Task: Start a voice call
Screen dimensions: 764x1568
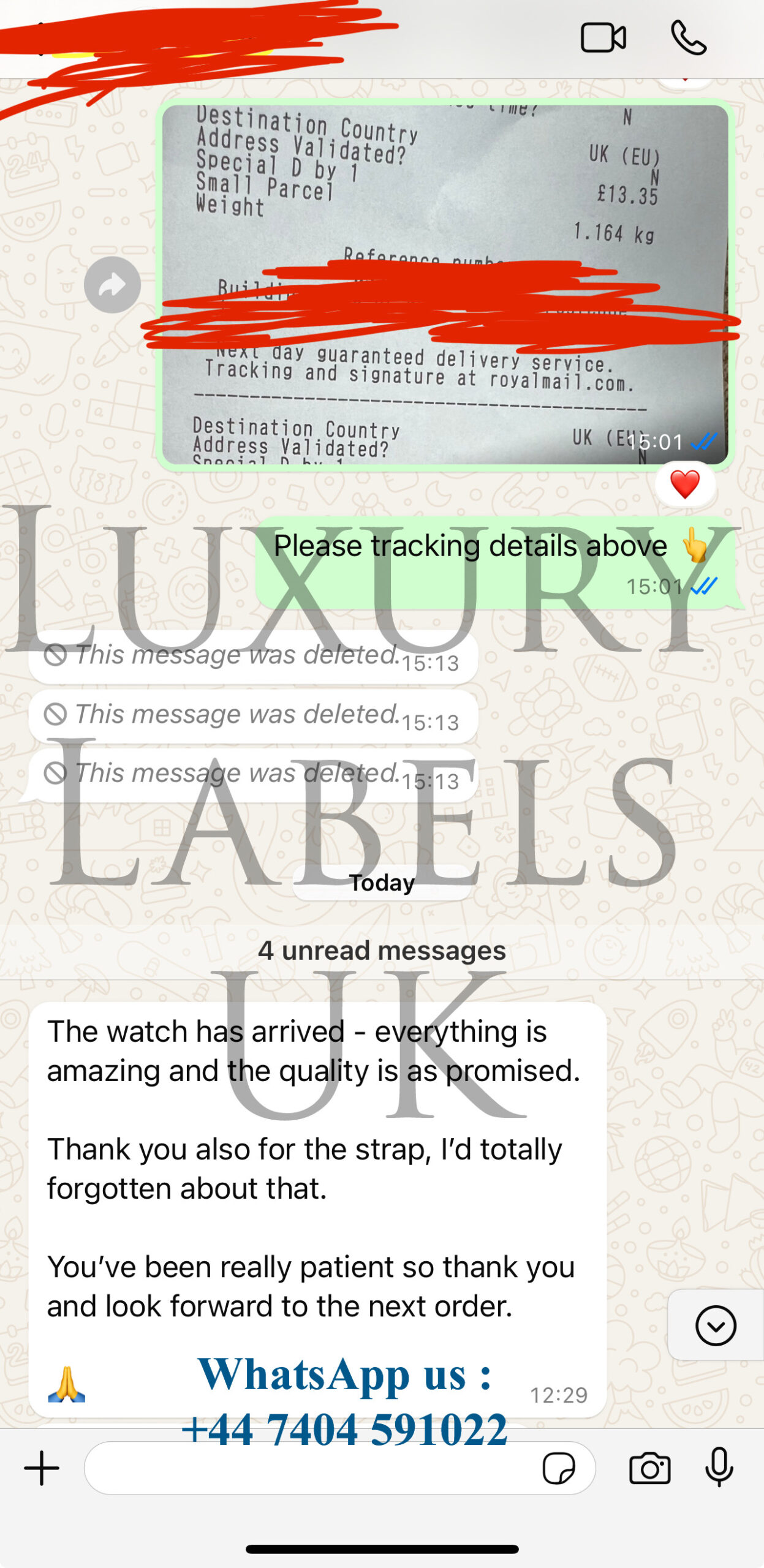Action: tap(689, 38)
